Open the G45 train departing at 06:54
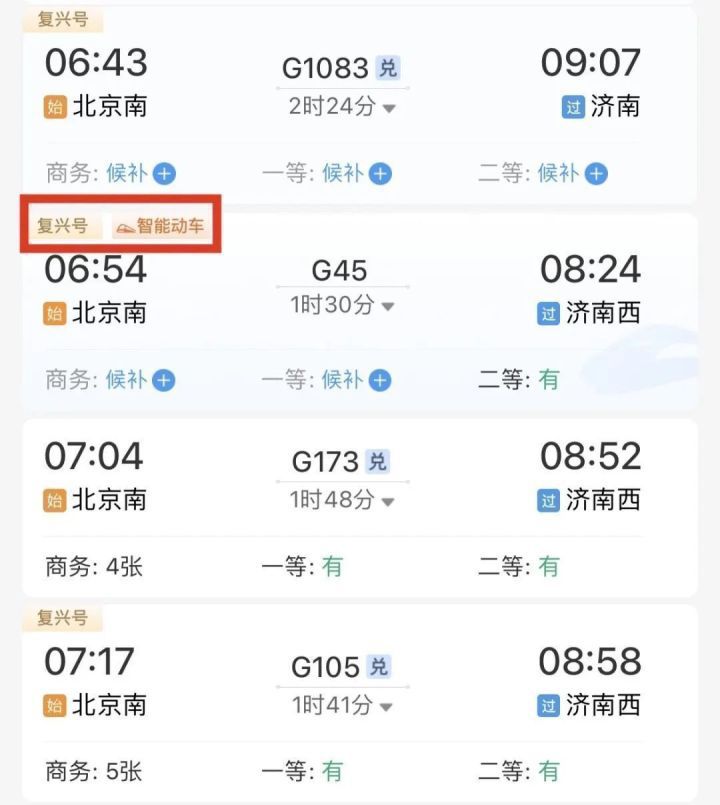 coord(339,270)
